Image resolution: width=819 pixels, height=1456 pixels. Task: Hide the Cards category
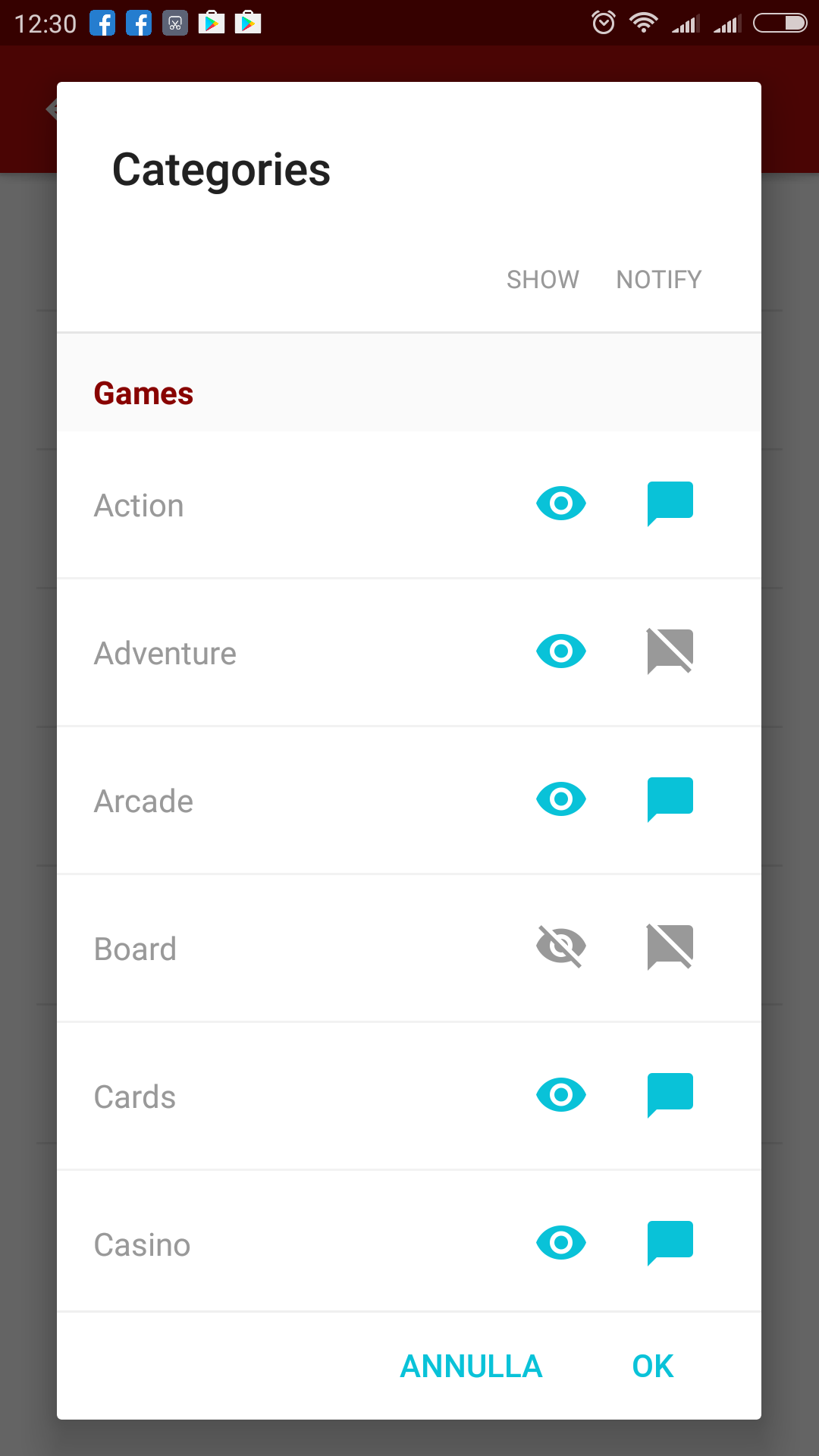(x=561, y=1095)
